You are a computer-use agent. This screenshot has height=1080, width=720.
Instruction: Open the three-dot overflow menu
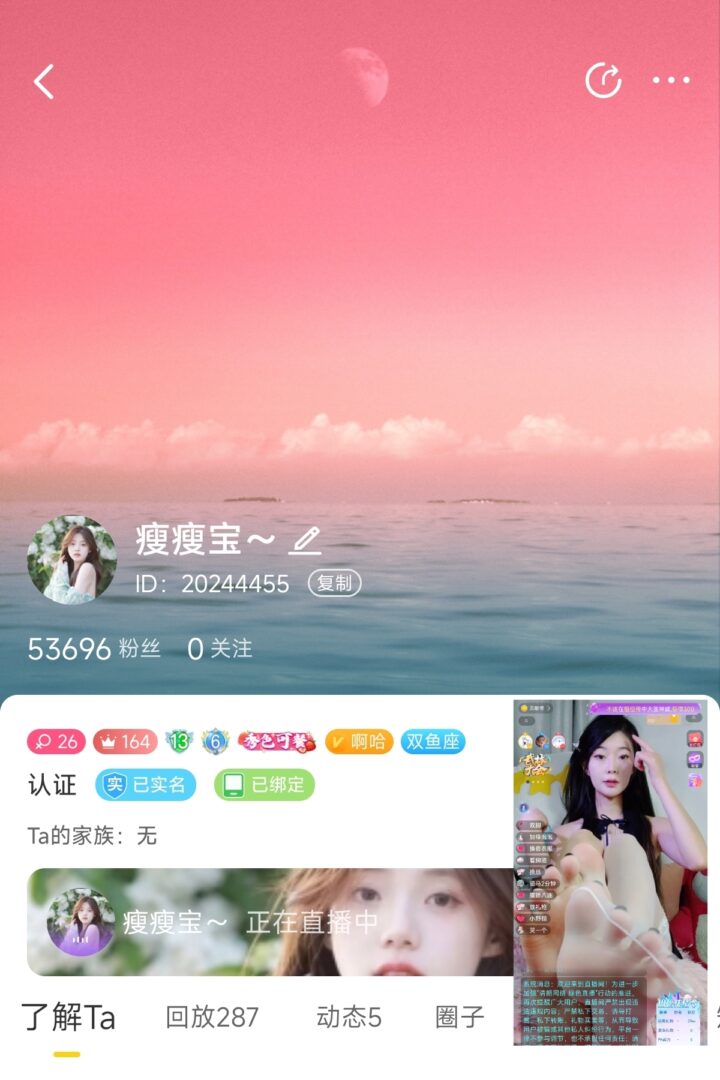(x=671, y=81)
